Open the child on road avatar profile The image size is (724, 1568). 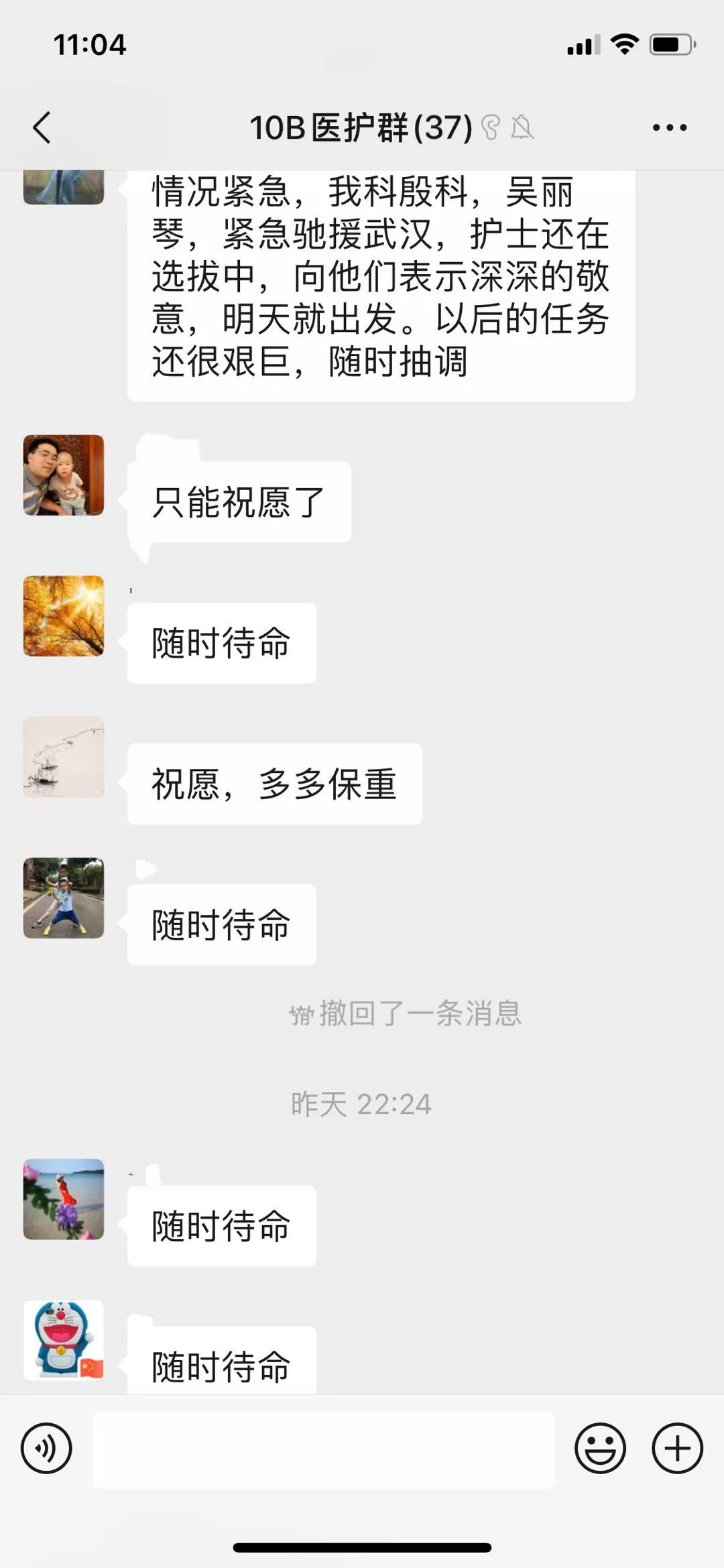(x=64, y=898)
